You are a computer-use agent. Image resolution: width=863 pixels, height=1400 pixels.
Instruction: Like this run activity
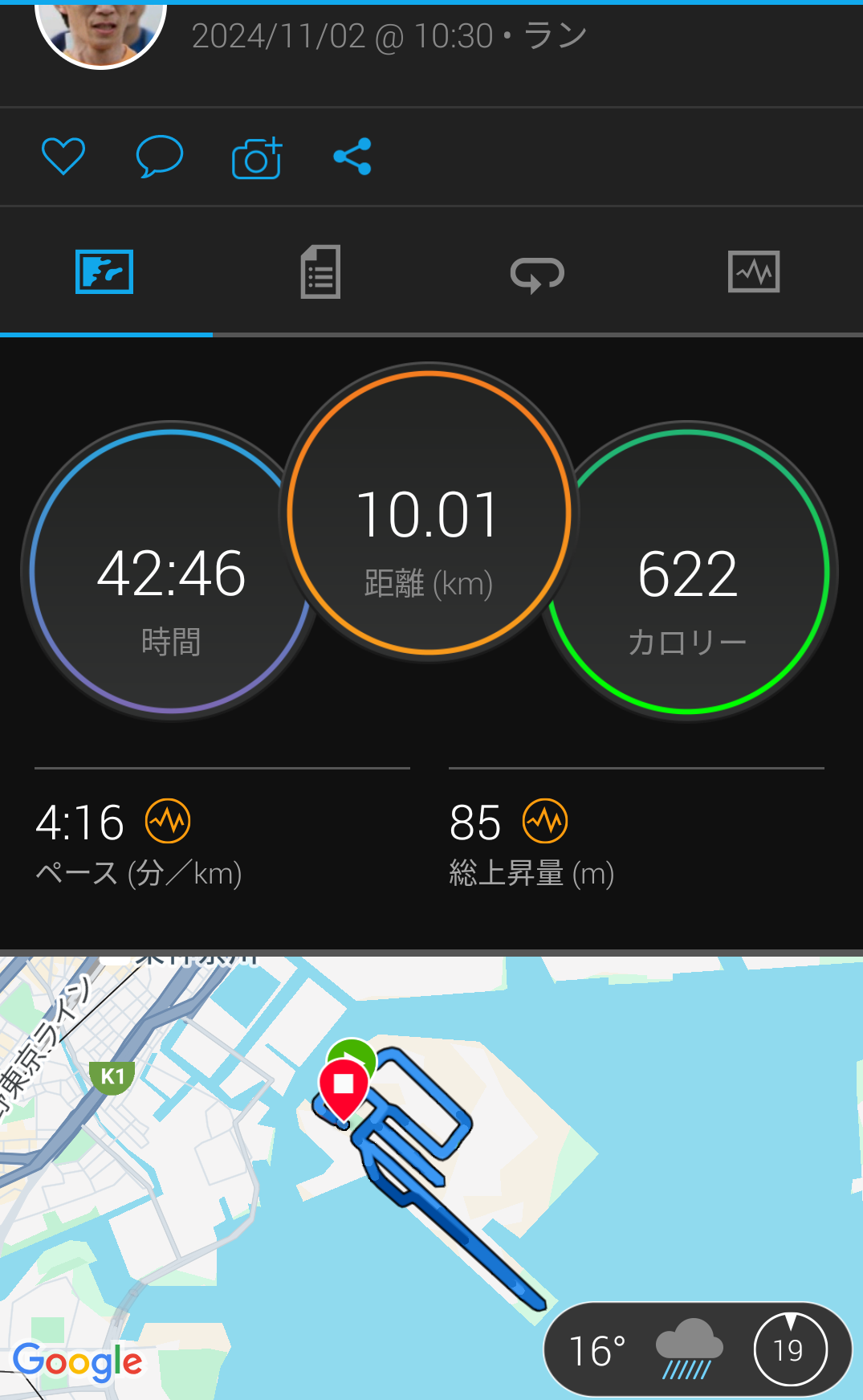(63, 157)
